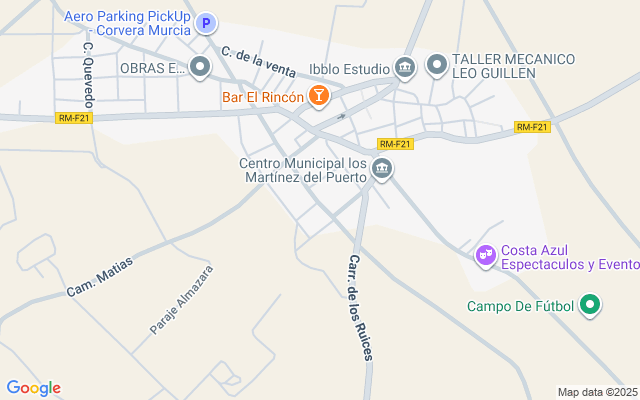Select the OBRAS E... place pin

coord(200,68)
